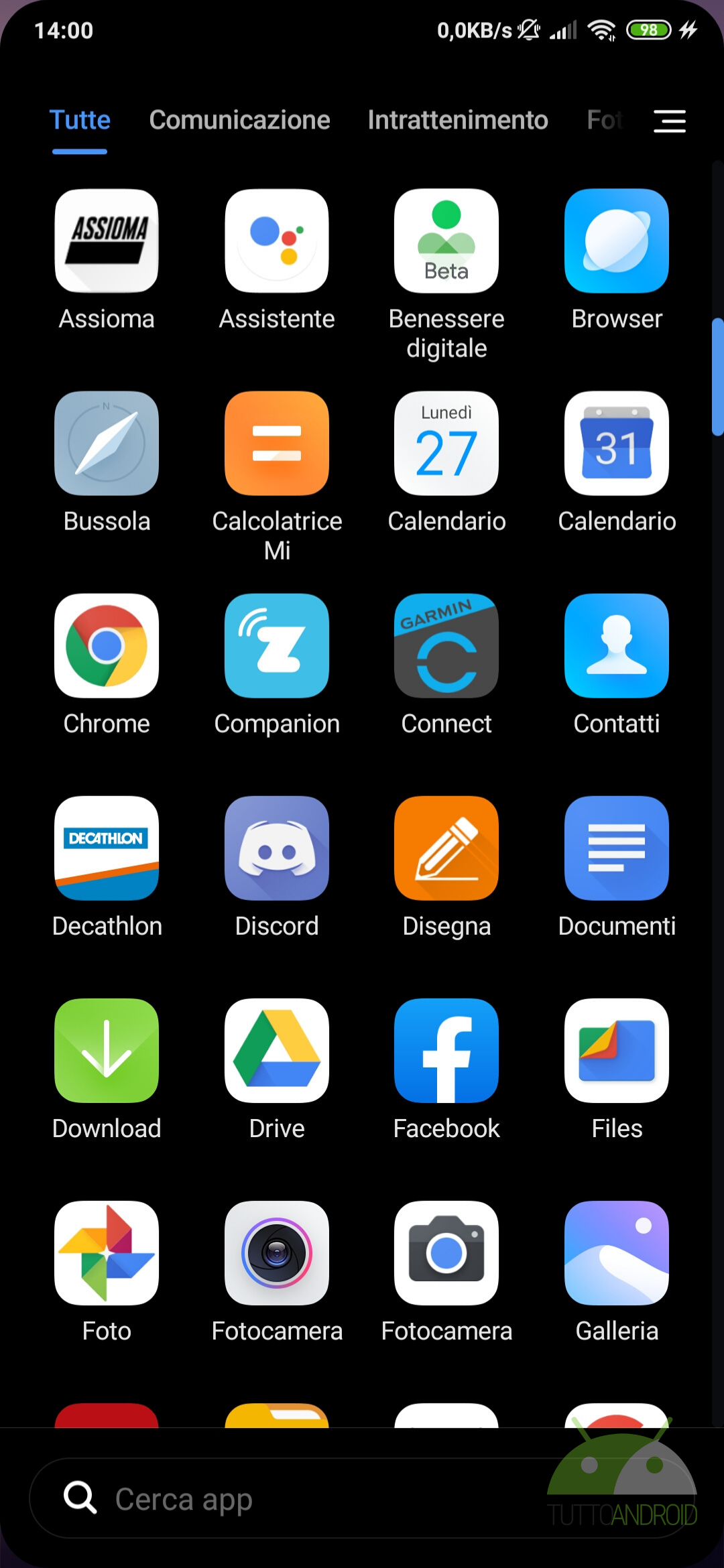724x1568 pixels.
Task: Launch Chrome
Action: [107, 646]
